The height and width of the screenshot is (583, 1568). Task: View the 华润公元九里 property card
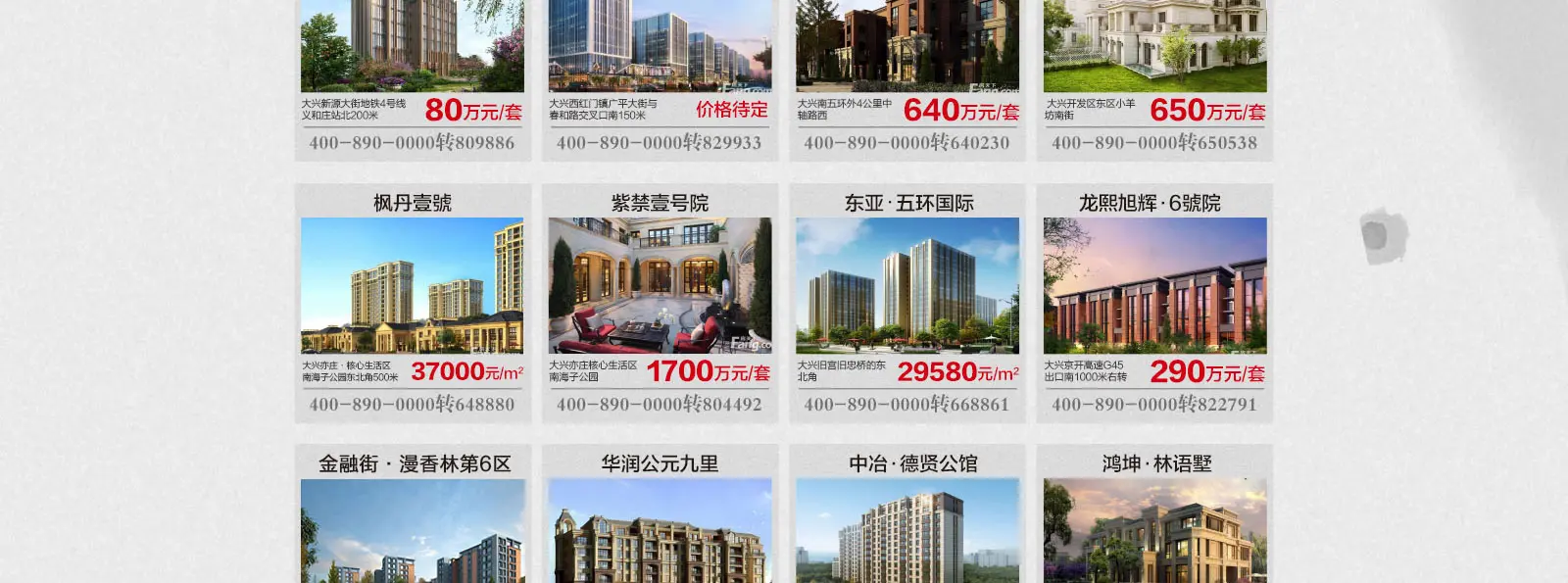pos(660,529)
